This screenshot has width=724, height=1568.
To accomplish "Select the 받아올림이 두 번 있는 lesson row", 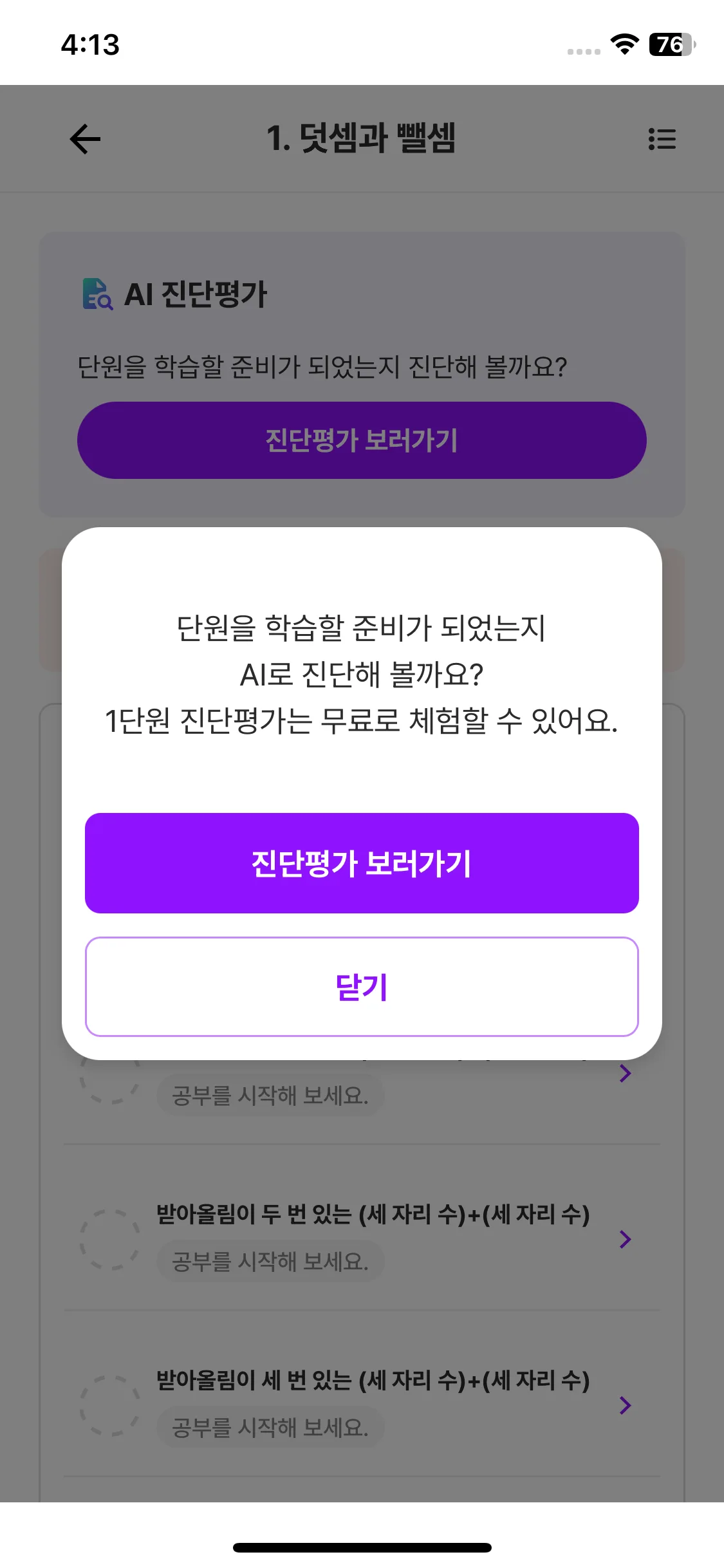I will pyautogui.click(x=362, y=1239).
